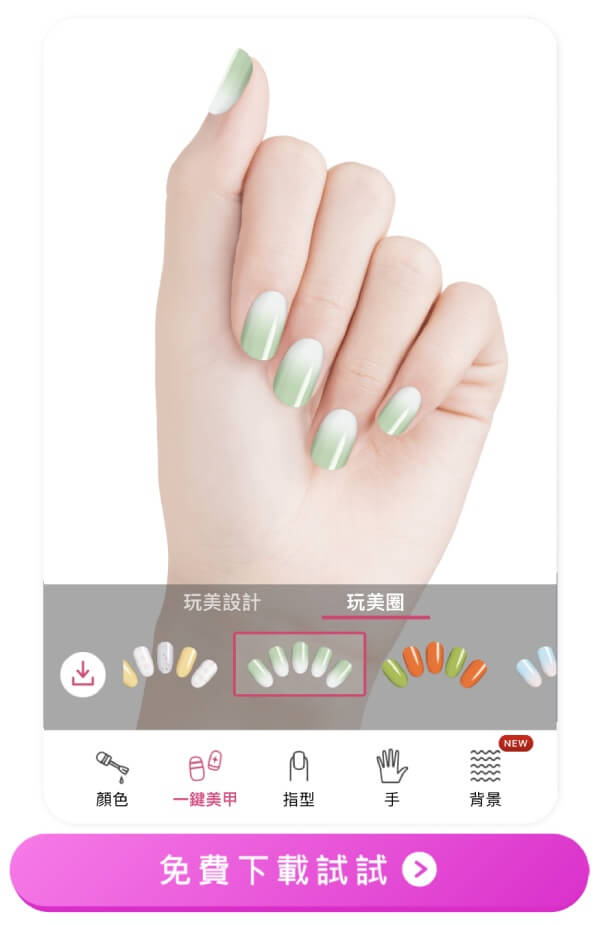Switch to the 玩美圈 tab

point(375,602)
